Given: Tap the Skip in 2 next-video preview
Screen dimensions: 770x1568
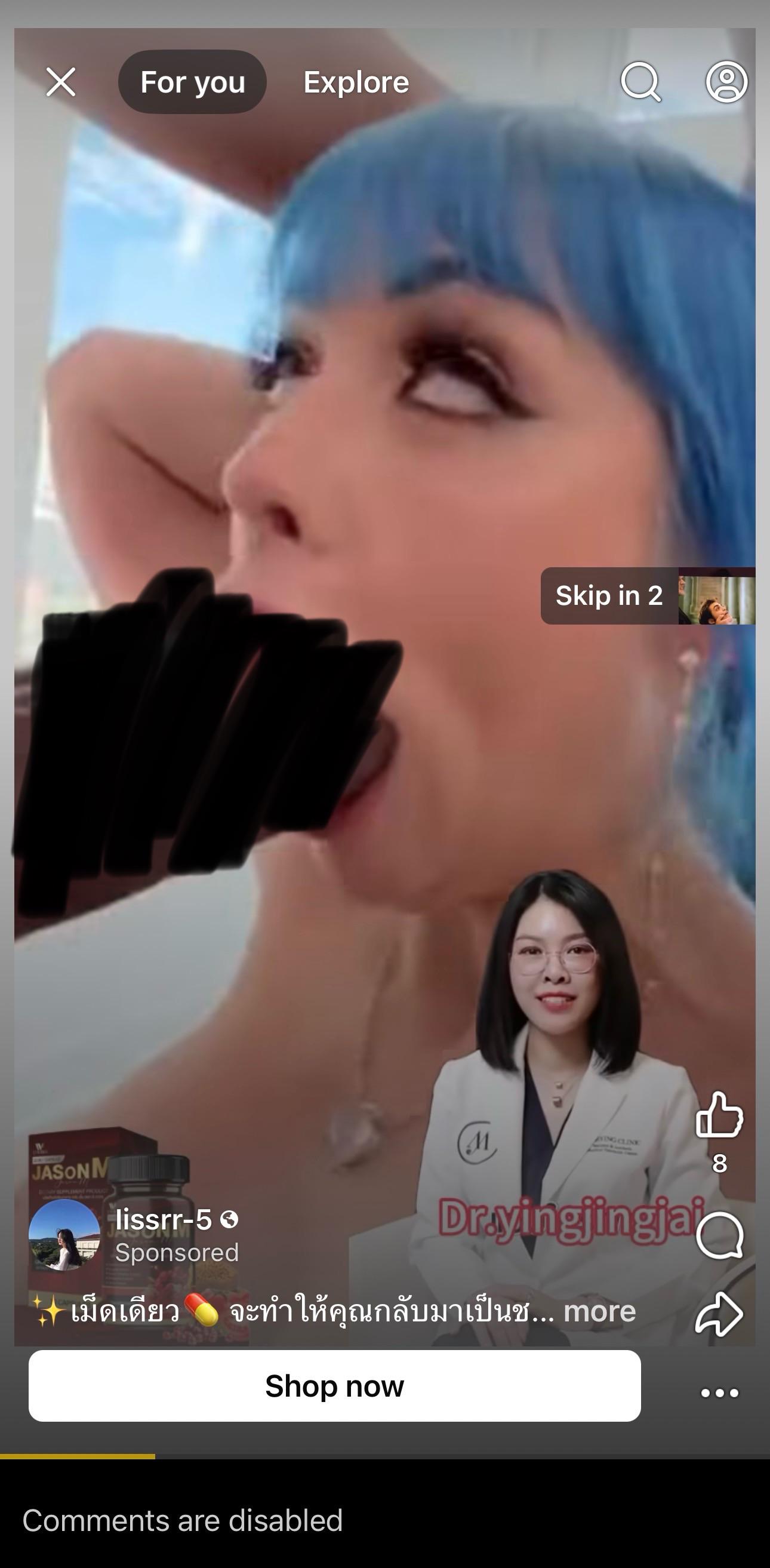Looking at the screenshot, I should (x=648, y=596).
